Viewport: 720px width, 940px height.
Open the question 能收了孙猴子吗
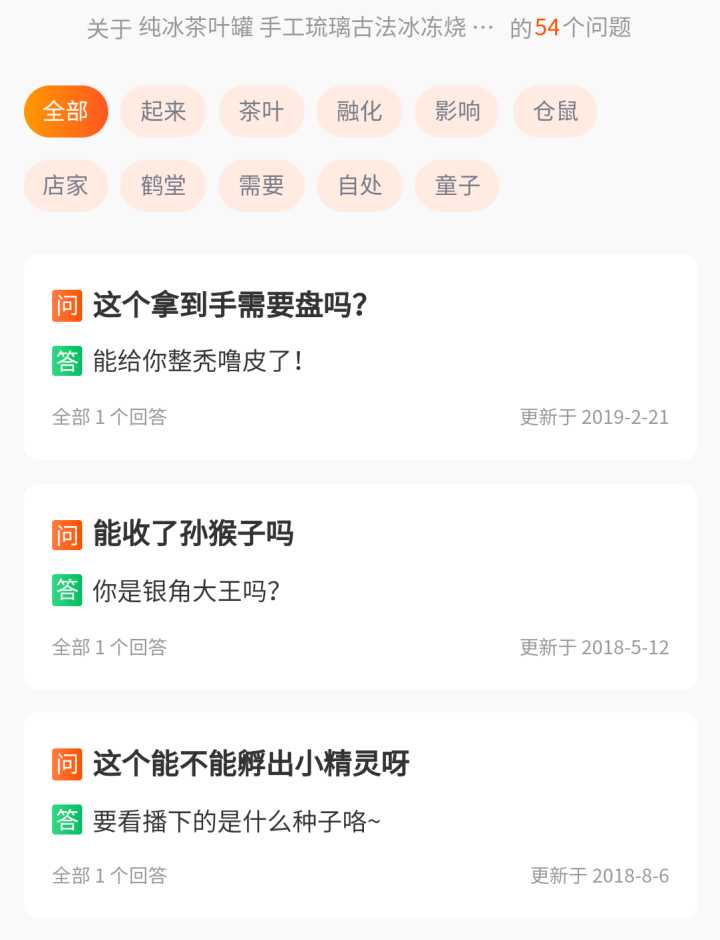(x=193, y=534)
